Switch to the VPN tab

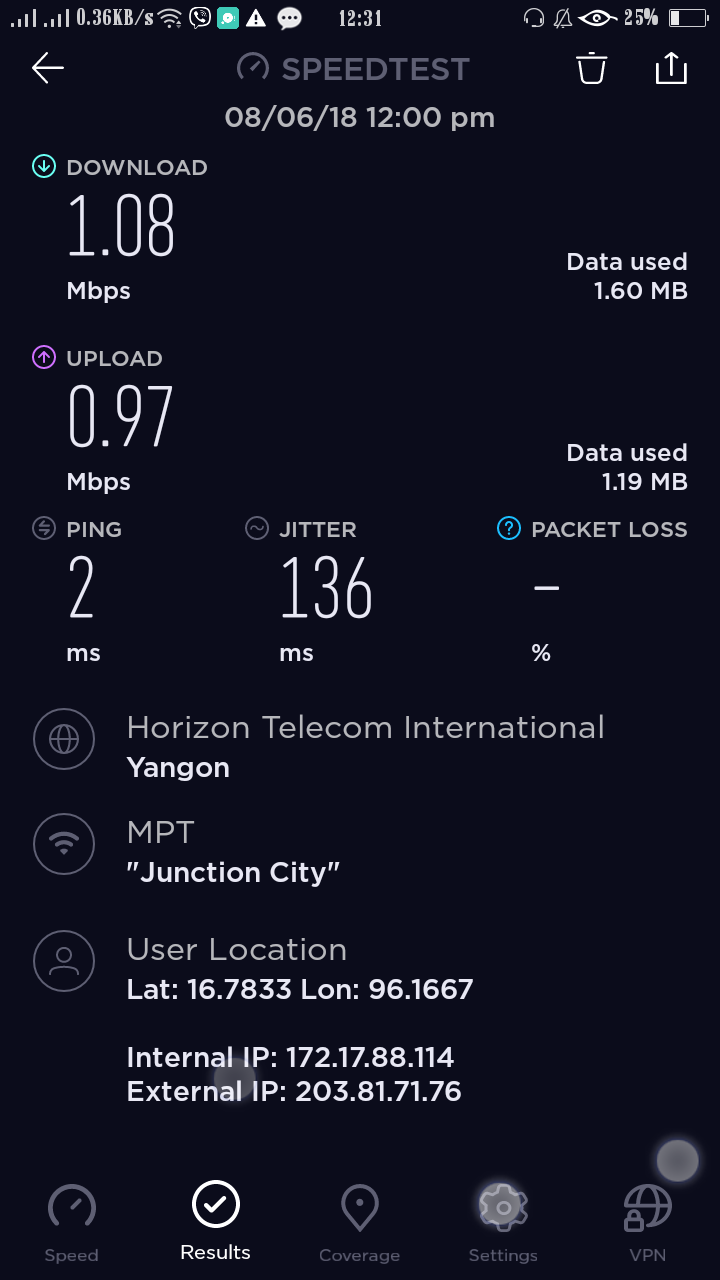pyautogui.click(x=647, y=1222)
